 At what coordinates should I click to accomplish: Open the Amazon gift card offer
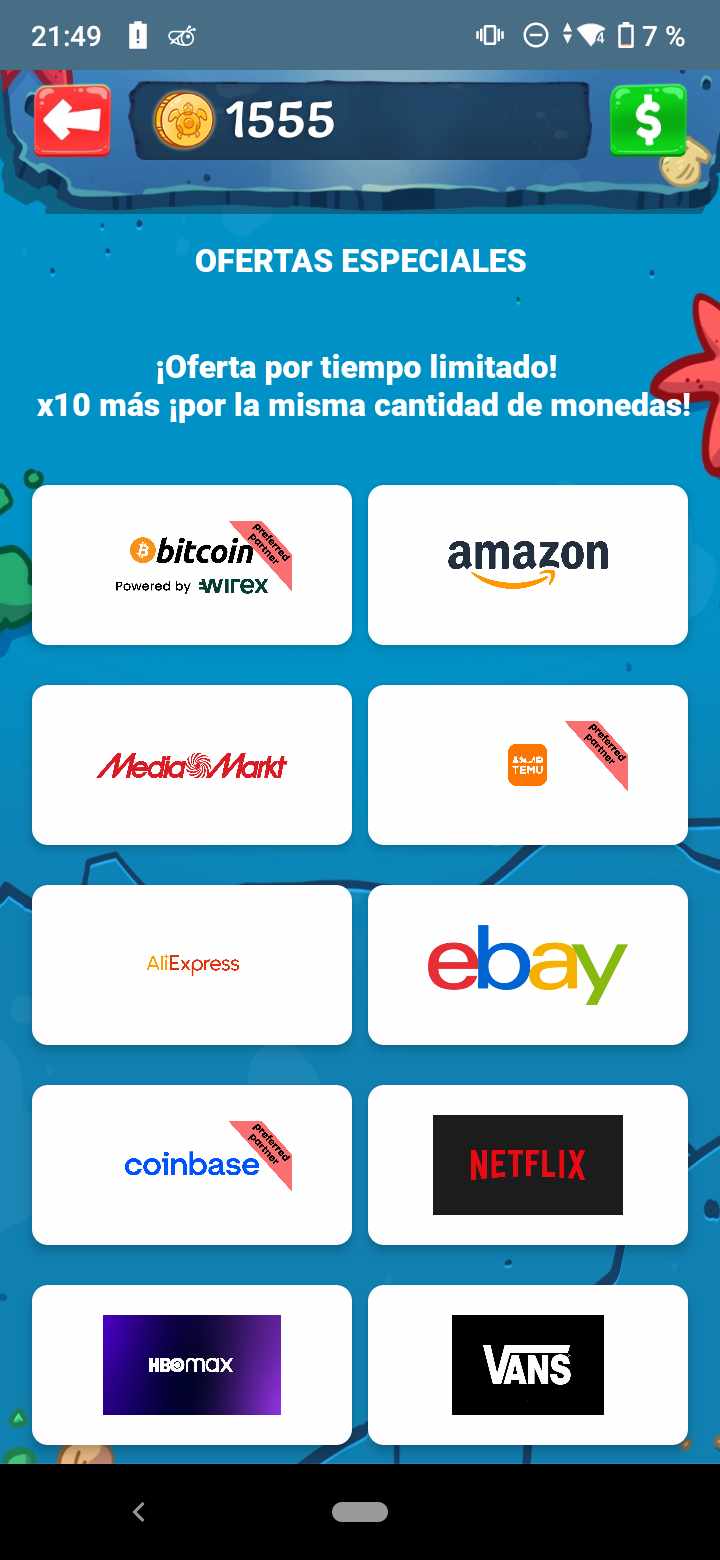[528, 564]
